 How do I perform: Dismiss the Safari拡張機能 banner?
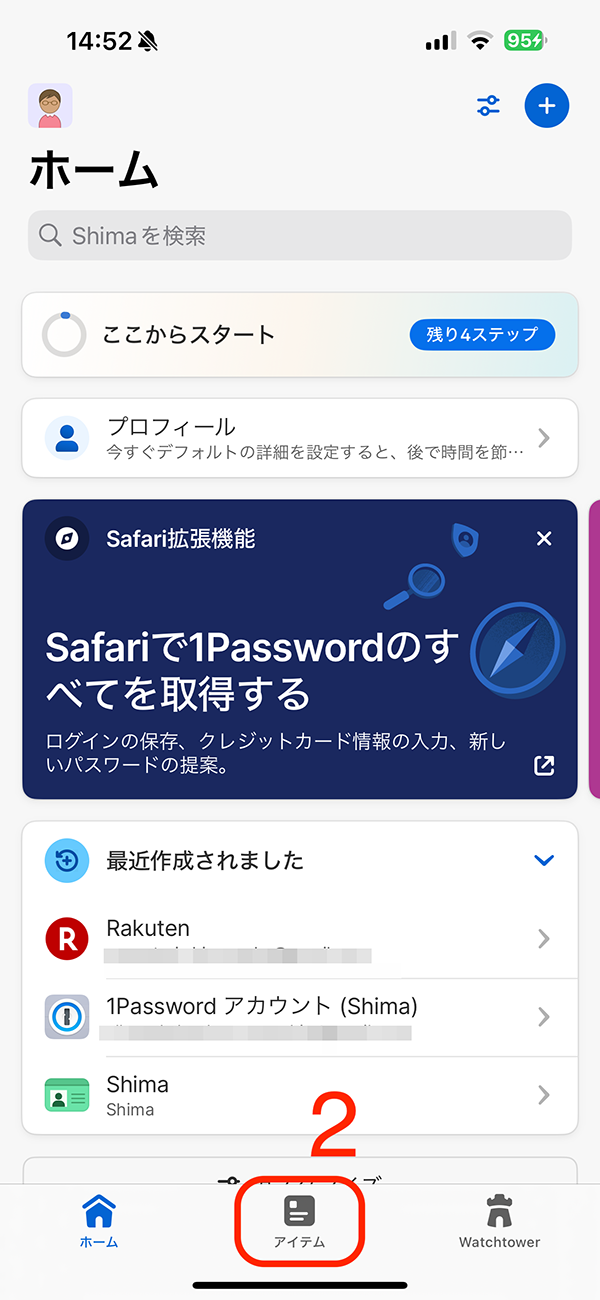pyautogui.click(x=544, y=539)
